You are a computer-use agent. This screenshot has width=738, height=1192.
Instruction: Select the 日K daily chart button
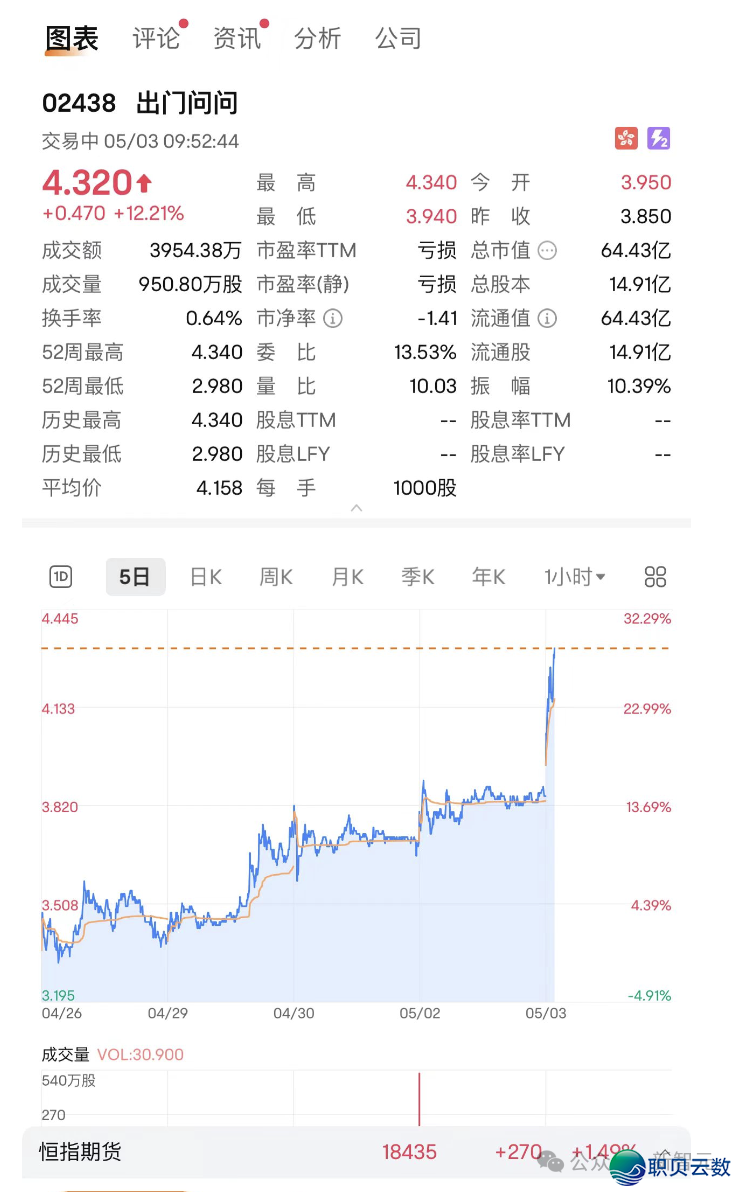tap(205, 576)
